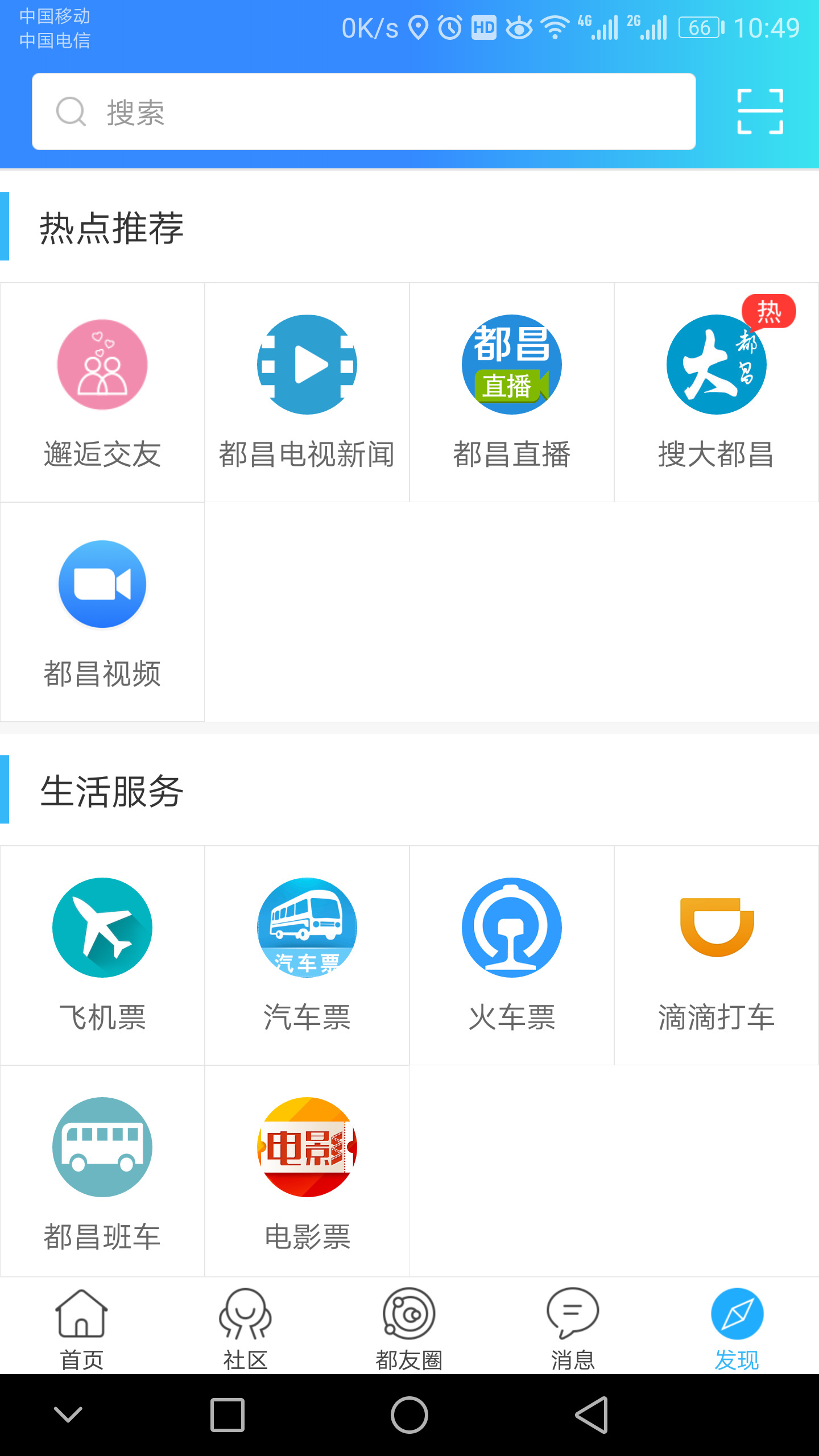Open 搜大都昌
This screenshot has height=1456, width=819.
click(717, 392)
